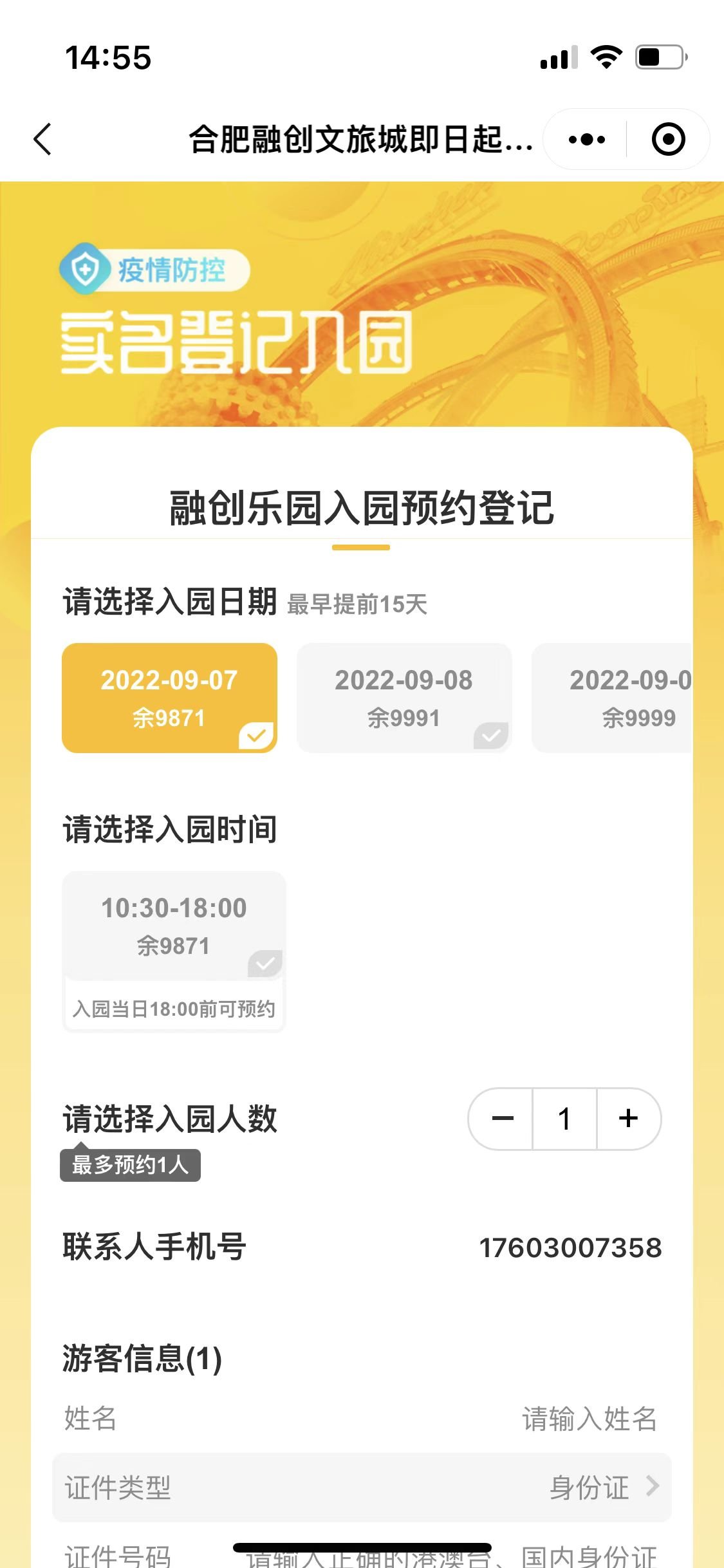Screen dimensions: 724x1568
Task: Close the mini program via the circle icon
Action: point(668,139)
